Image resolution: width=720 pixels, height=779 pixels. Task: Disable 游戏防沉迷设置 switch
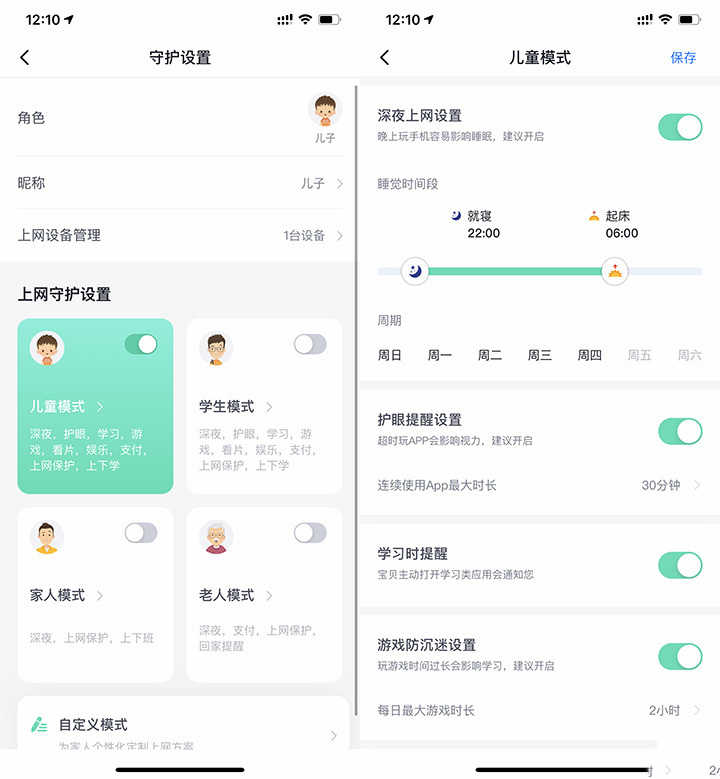[680, 657]
